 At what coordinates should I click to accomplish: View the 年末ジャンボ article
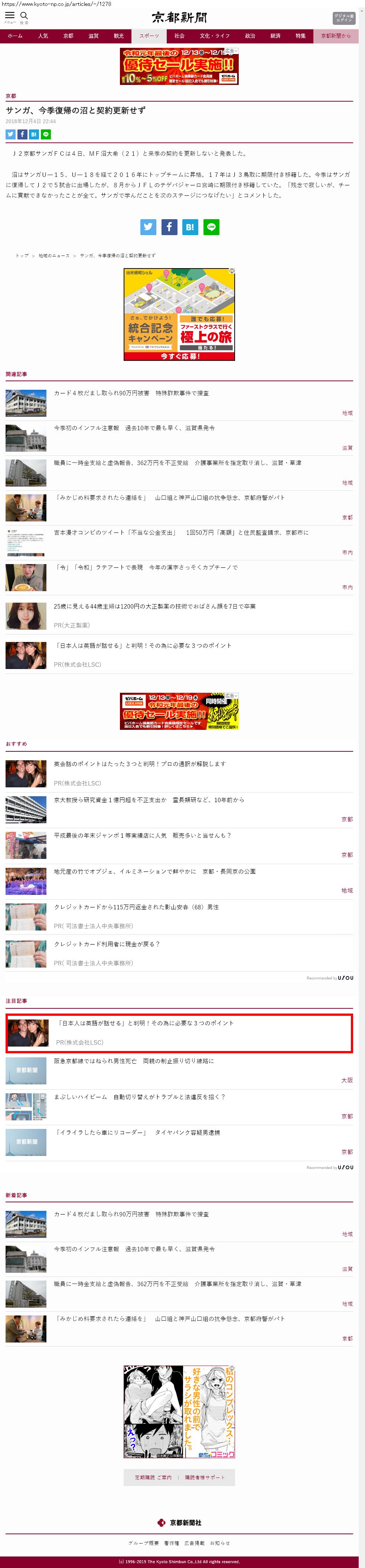pos(143,835)
